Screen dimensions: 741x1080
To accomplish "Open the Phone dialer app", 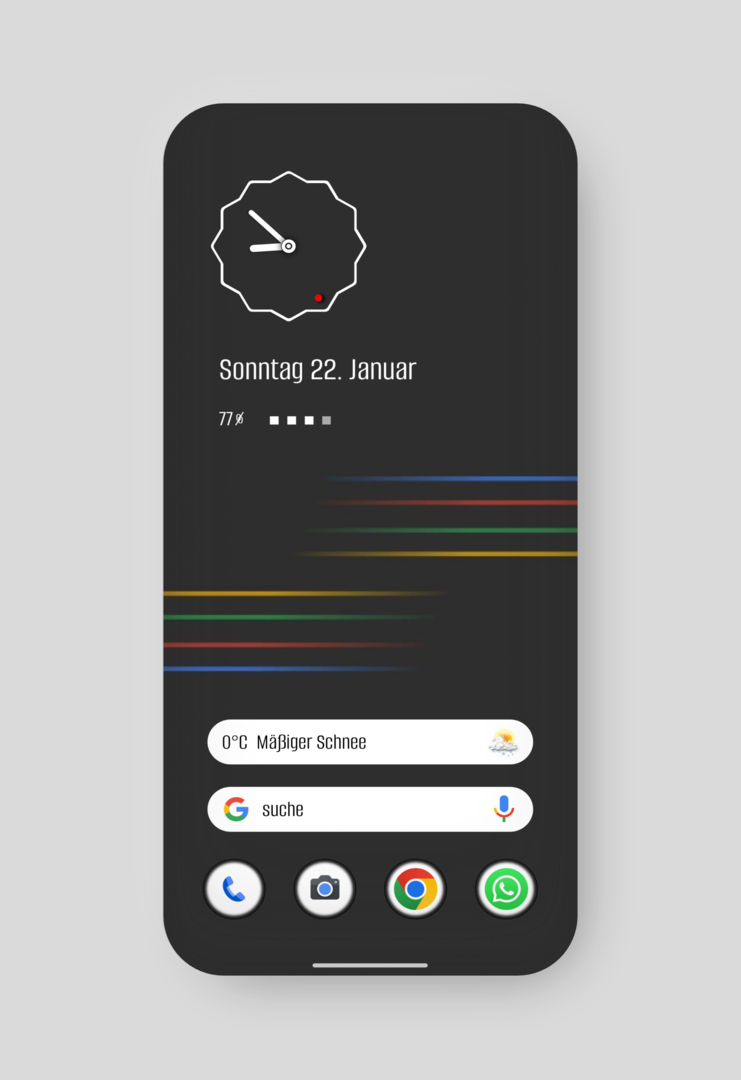I will [234, 889].
